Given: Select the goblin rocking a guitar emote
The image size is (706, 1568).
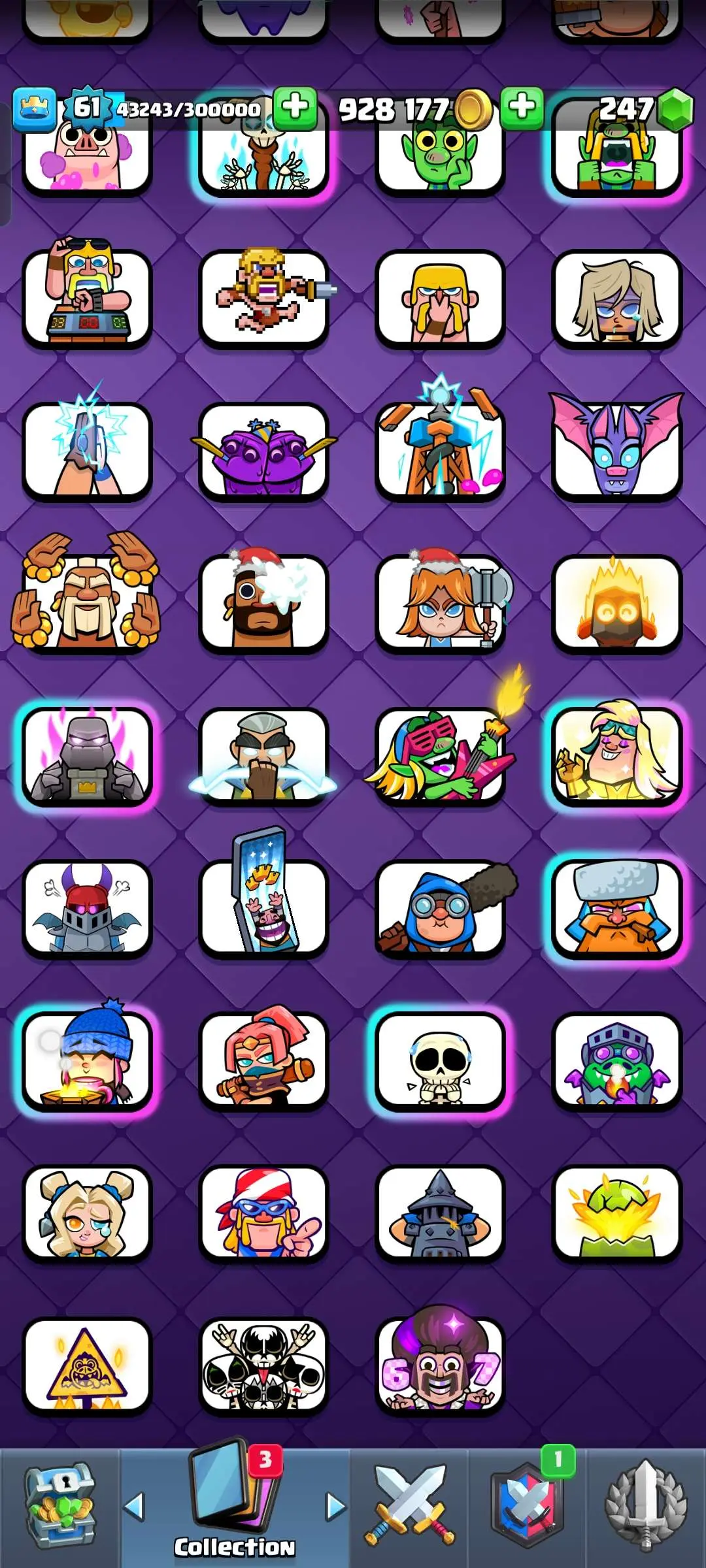Looking at the screenshot, I should click(439, 755).
